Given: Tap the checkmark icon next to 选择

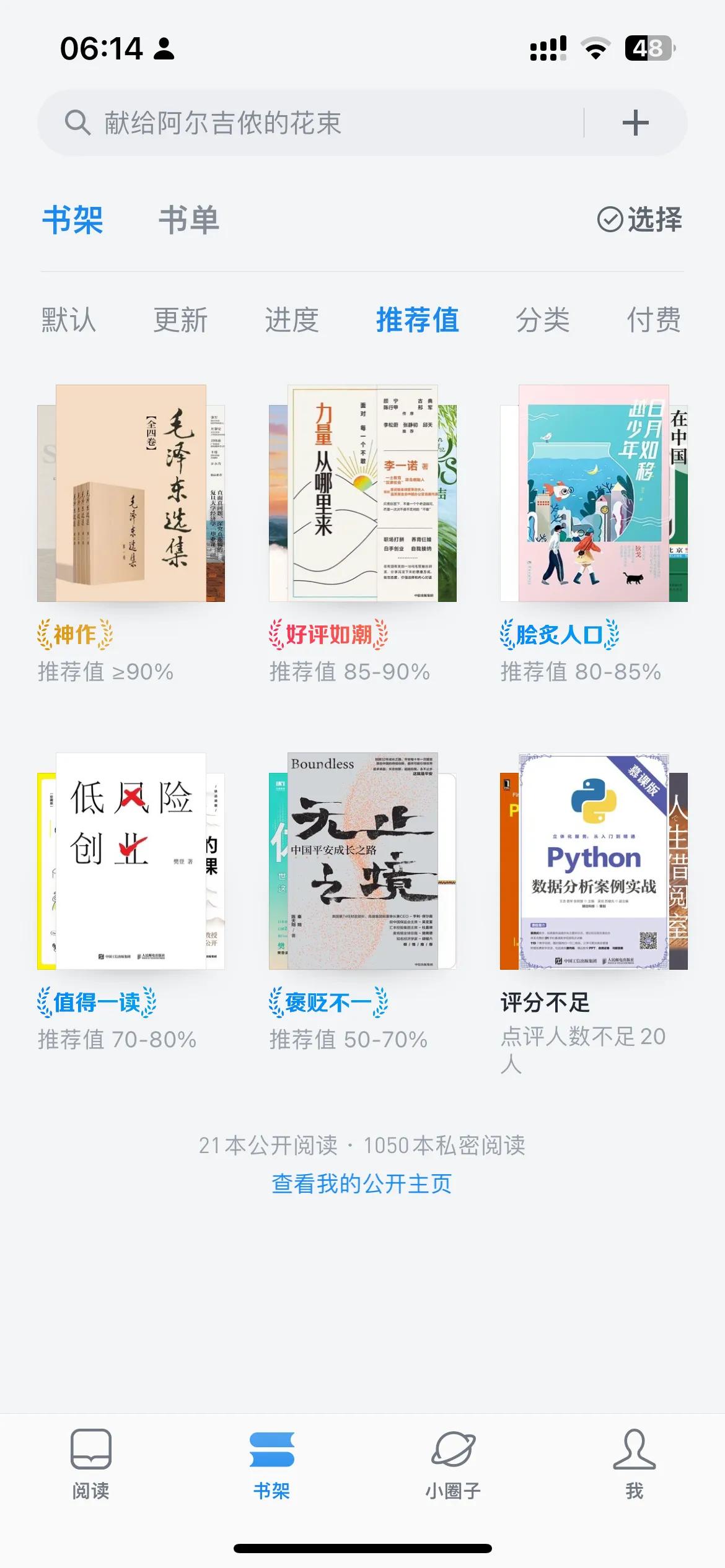Looking at the screenshot, I should (x=610, y=220).
